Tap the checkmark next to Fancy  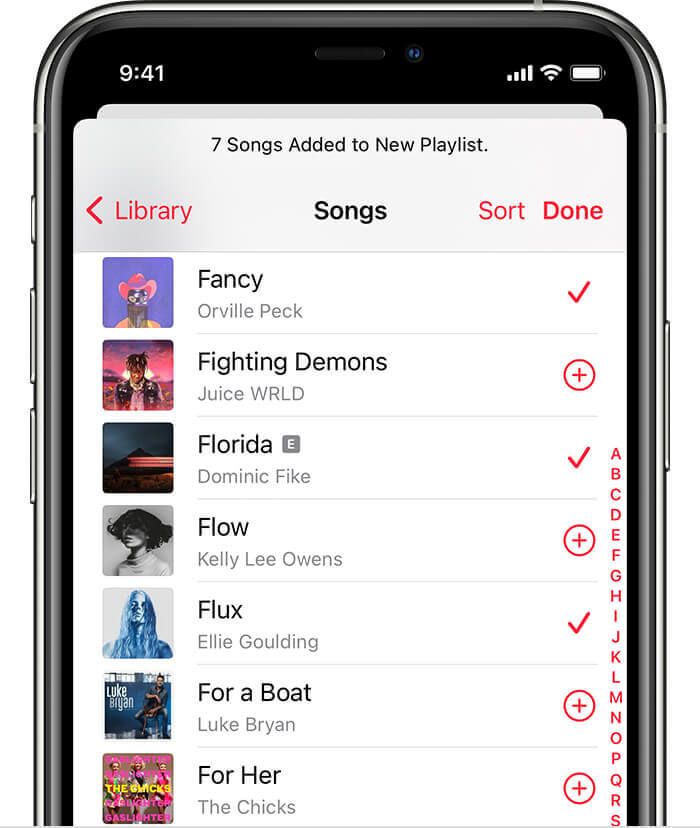coord(578,292)
